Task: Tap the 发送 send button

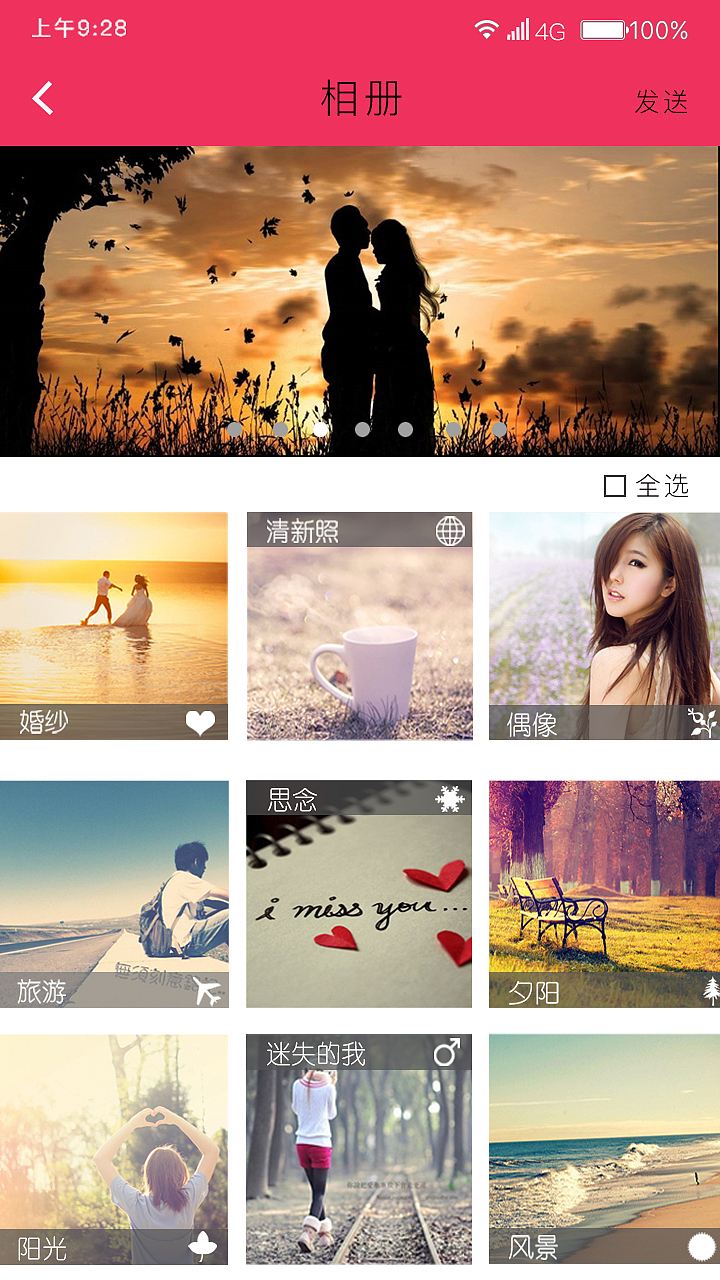Action: pyautogui.click(x=659, y=102)
